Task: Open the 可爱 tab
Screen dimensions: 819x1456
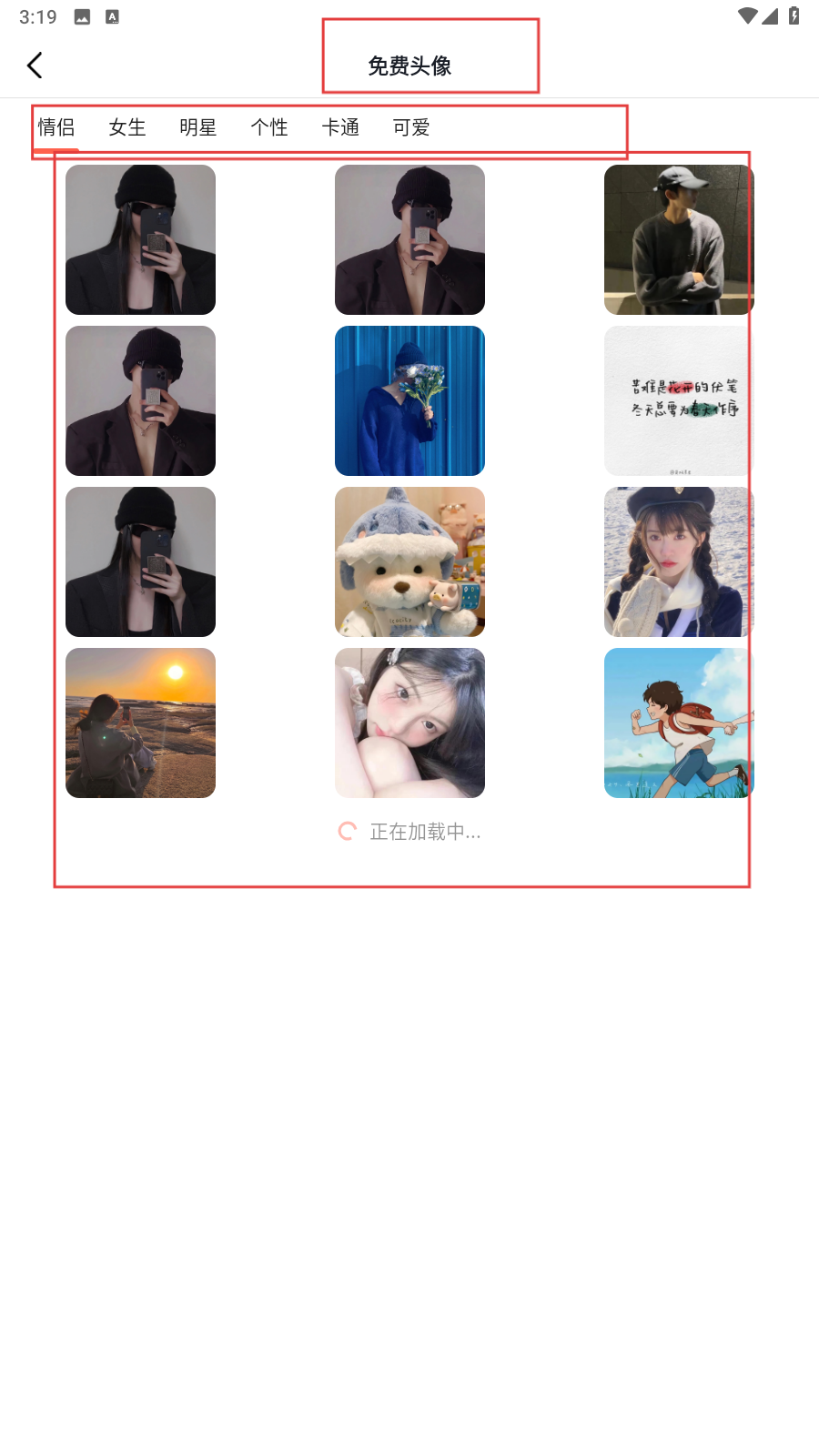Action: 411,127
